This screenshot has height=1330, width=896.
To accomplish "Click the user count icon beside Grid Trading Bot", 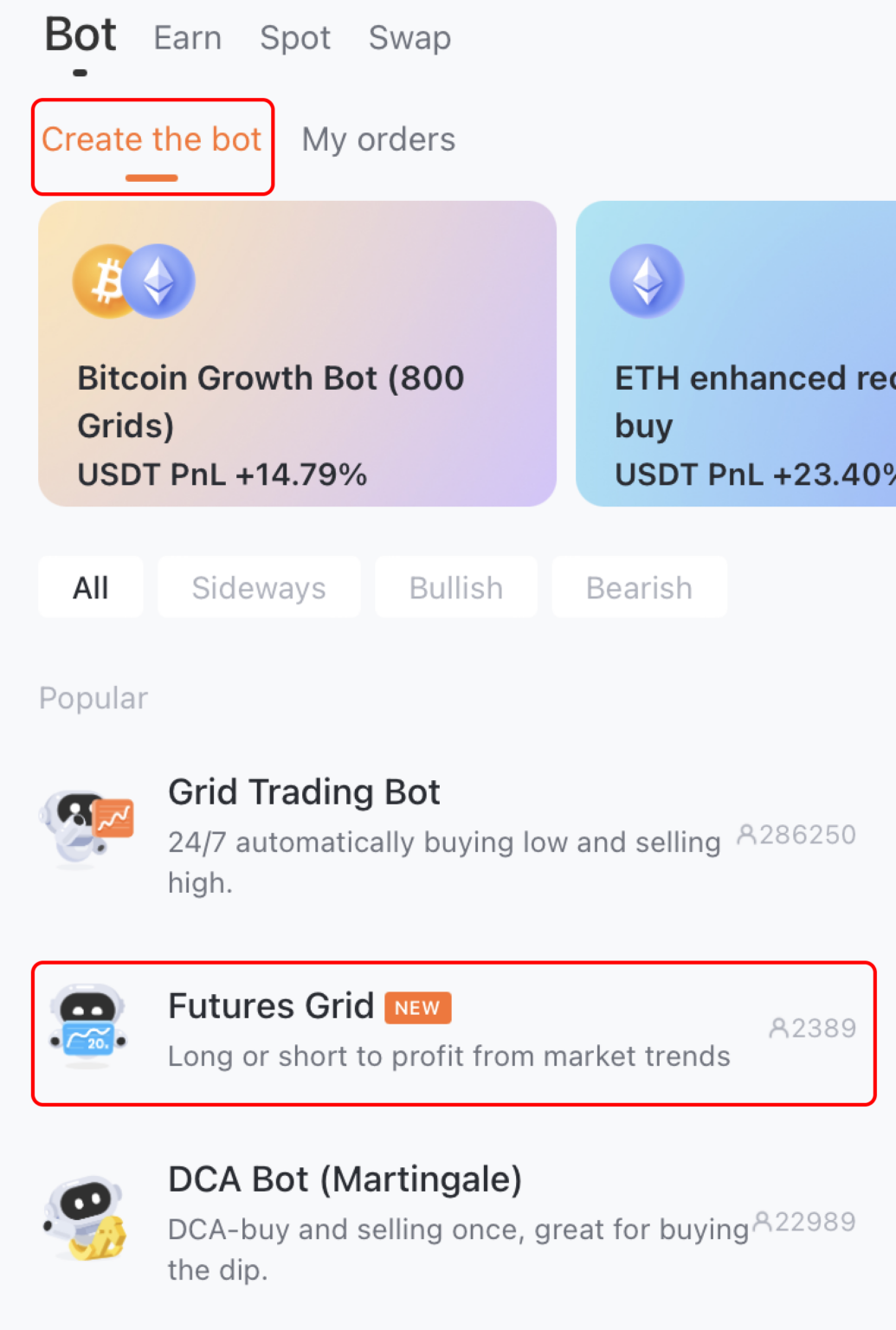I will [745, 834].
